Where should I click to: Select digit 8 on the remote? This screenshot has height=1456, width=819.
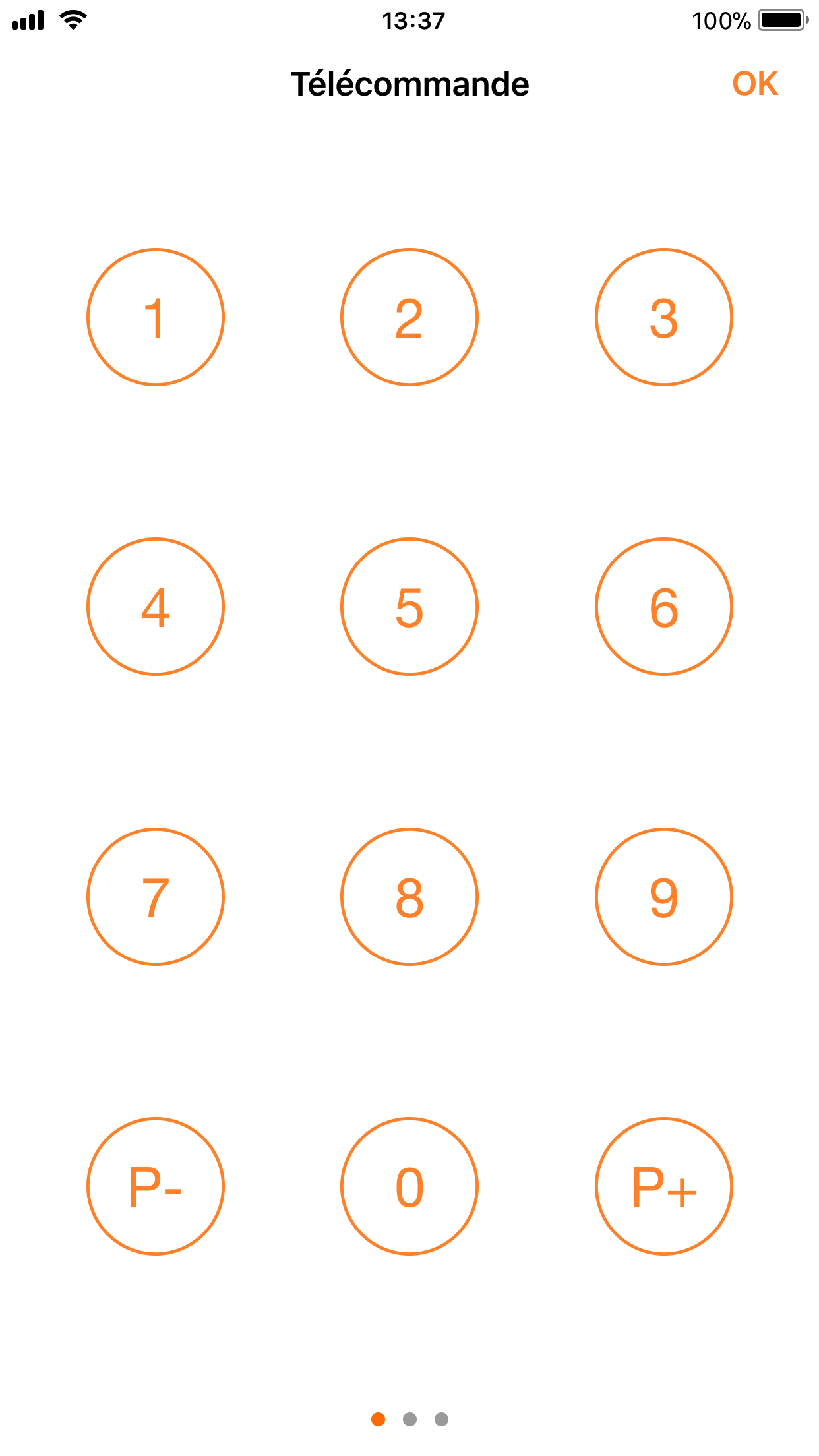(x=409, y=897)
